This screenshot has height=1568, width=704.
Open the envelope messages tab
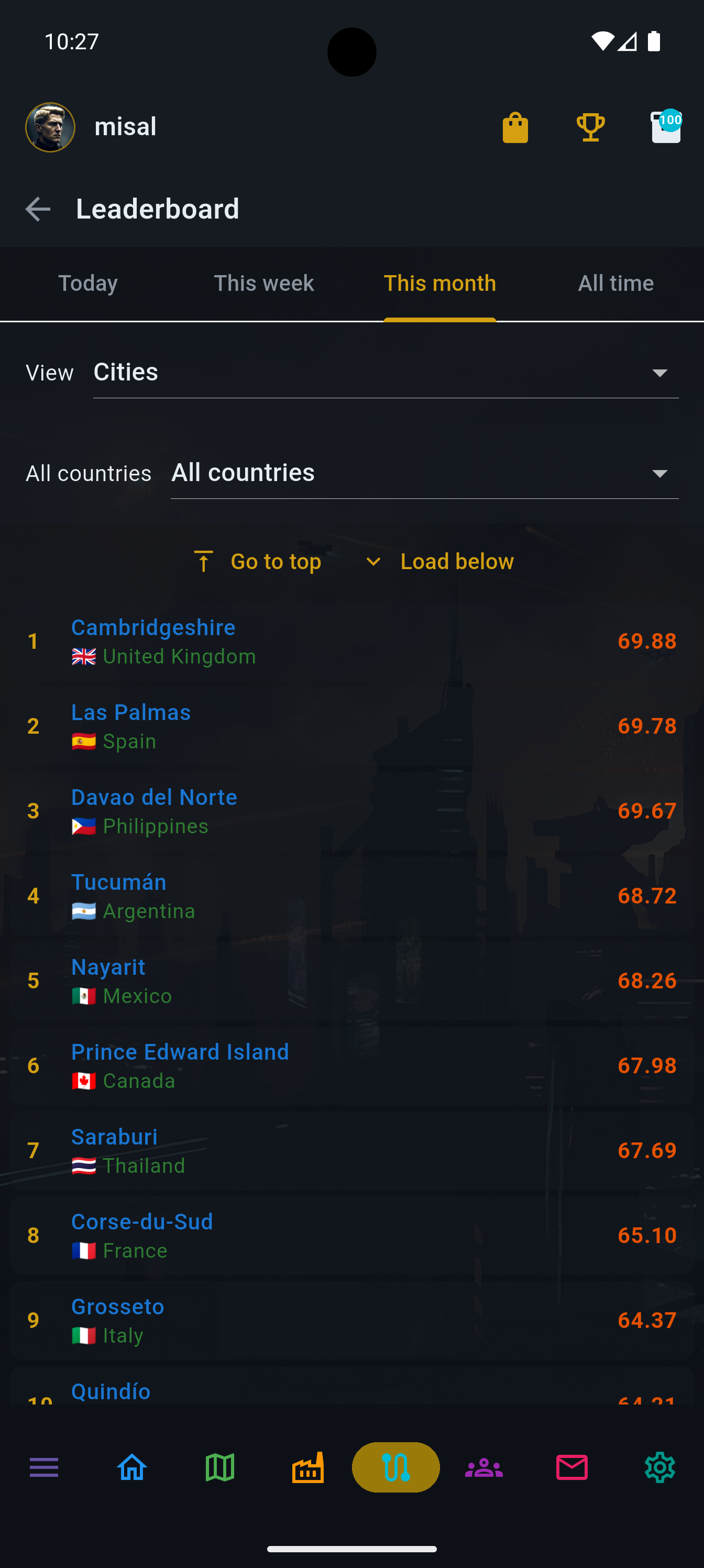(571, 1467)
